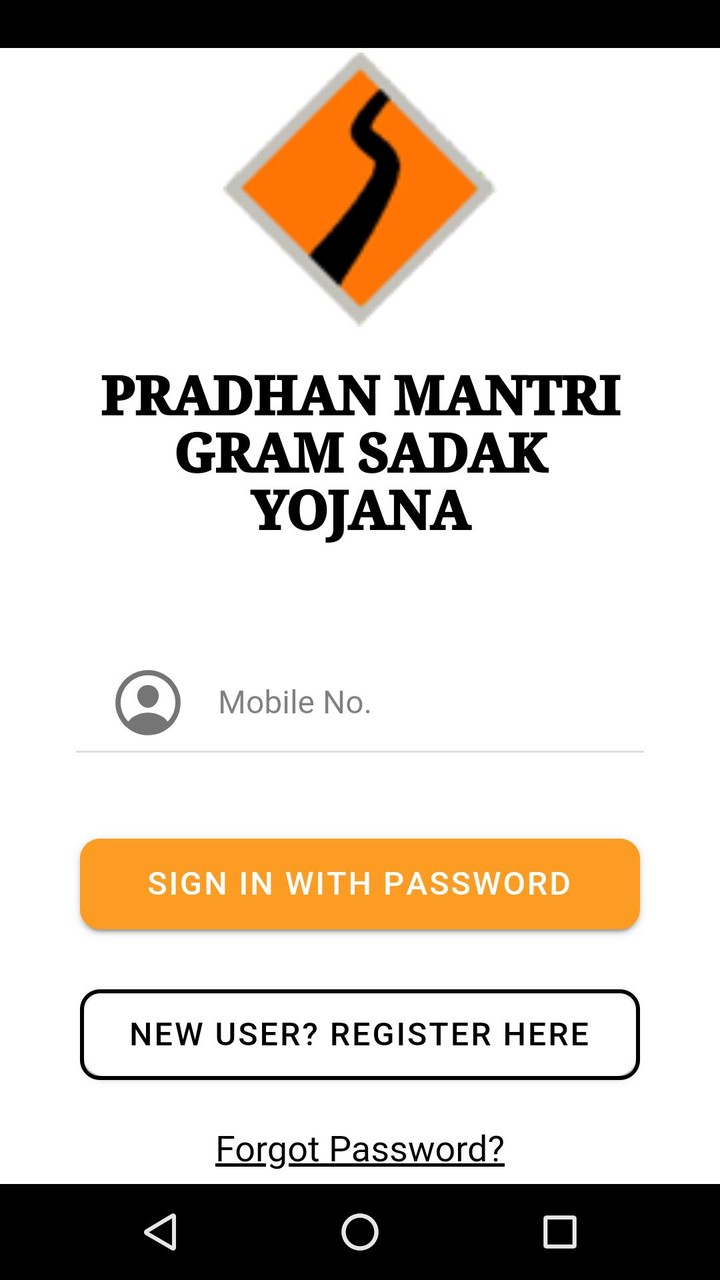Click the underlined Forgot Password text
720x1280 pixels.
click(360, 1148)
